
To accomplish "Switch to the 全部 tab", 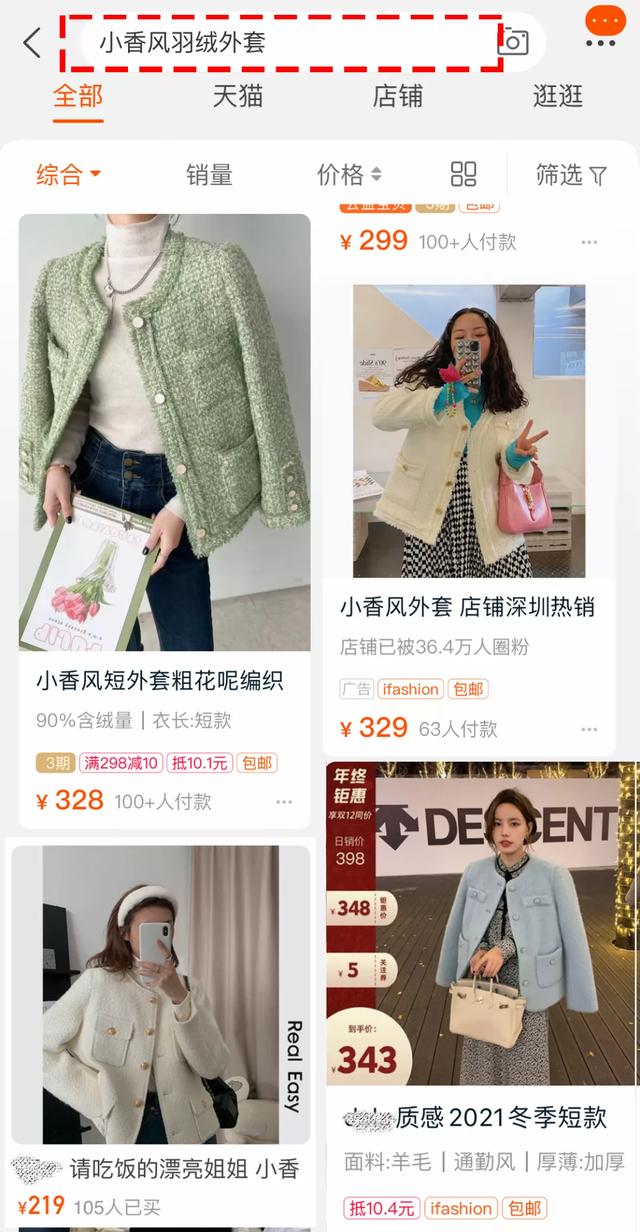I will click(x=78, y=96).
